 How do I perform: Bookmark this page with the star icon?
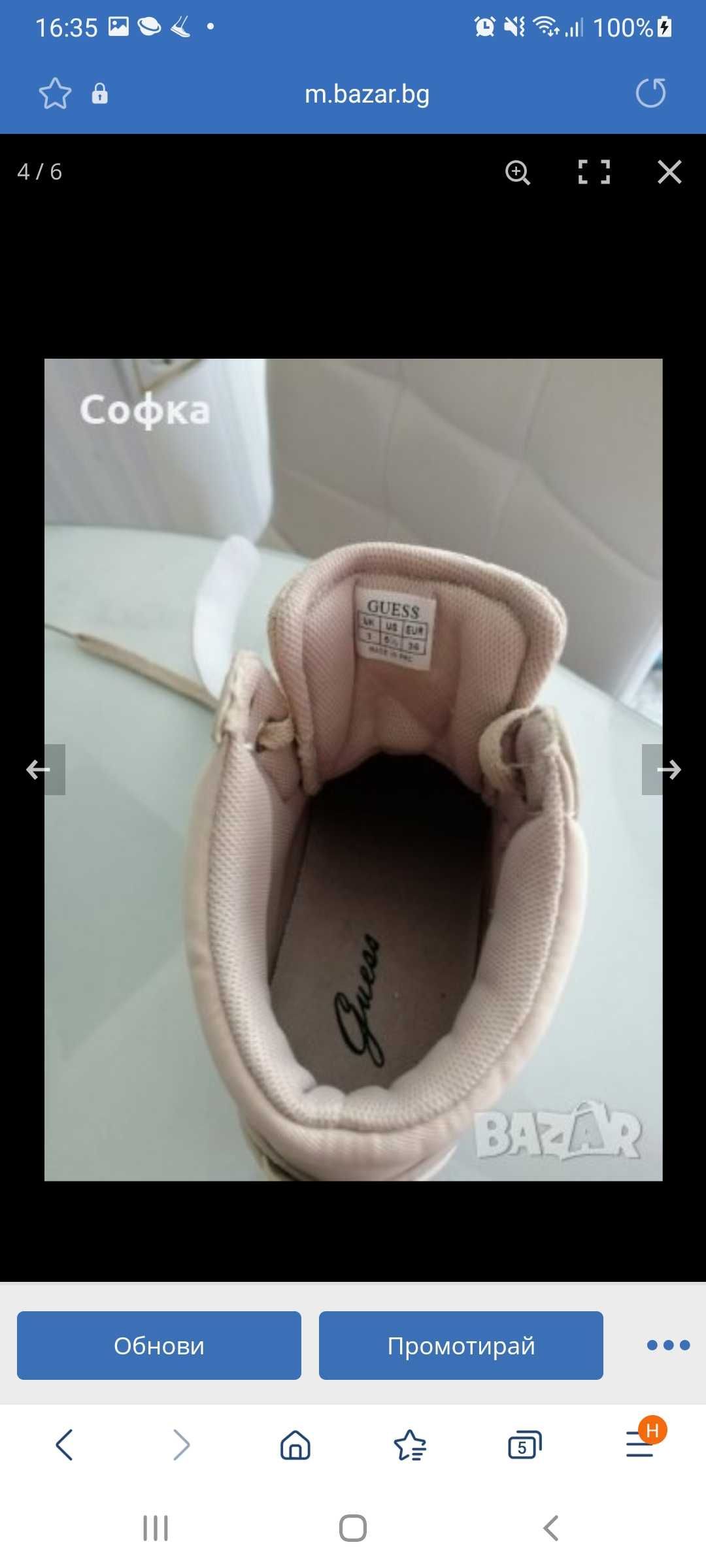(55, 93)
